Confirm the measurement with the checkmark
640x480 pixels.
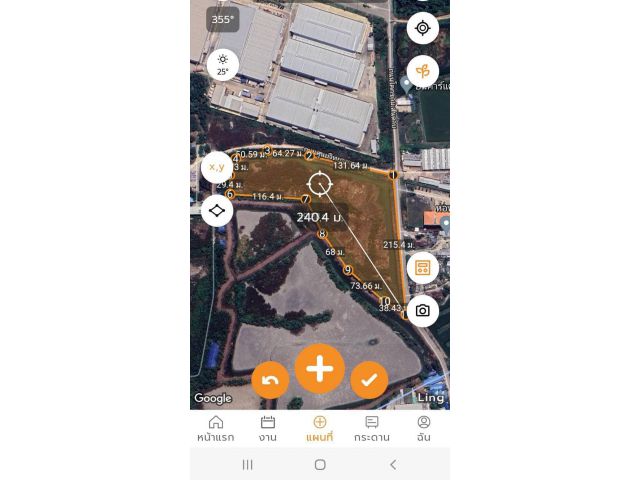click(369, 380)
